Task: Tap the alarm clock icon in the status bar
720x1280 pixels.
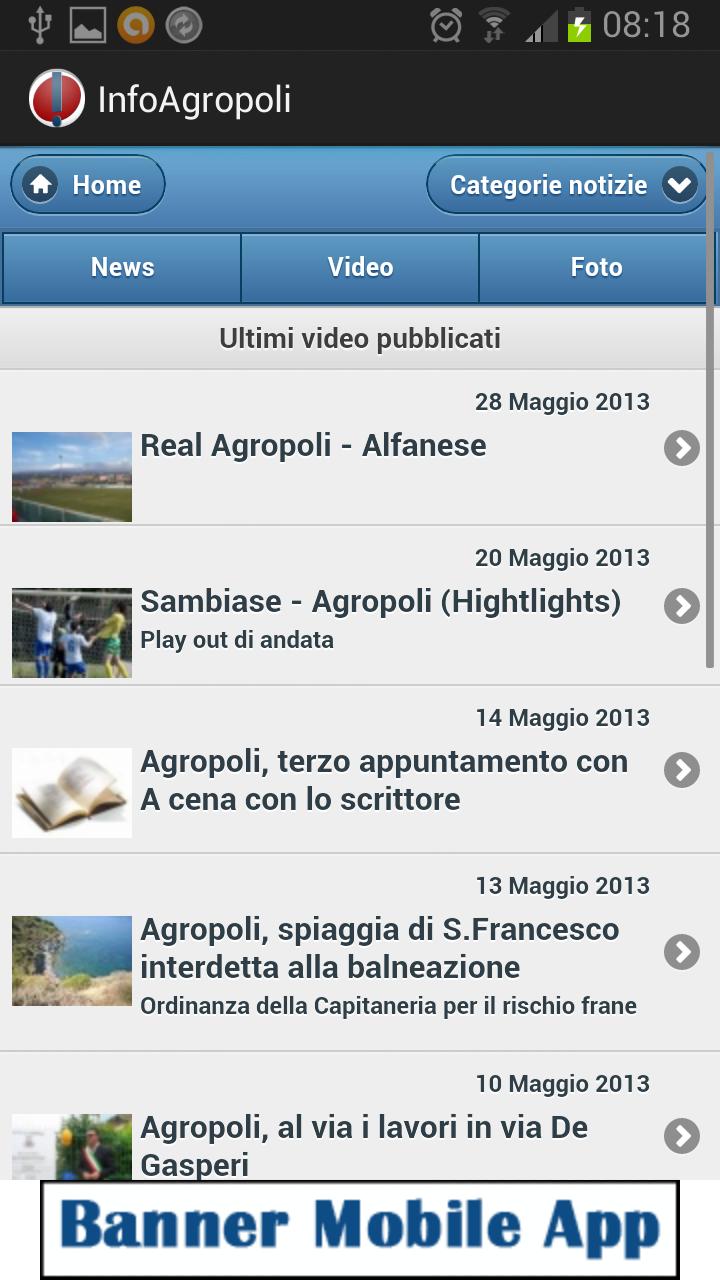Action: point(447,25)
